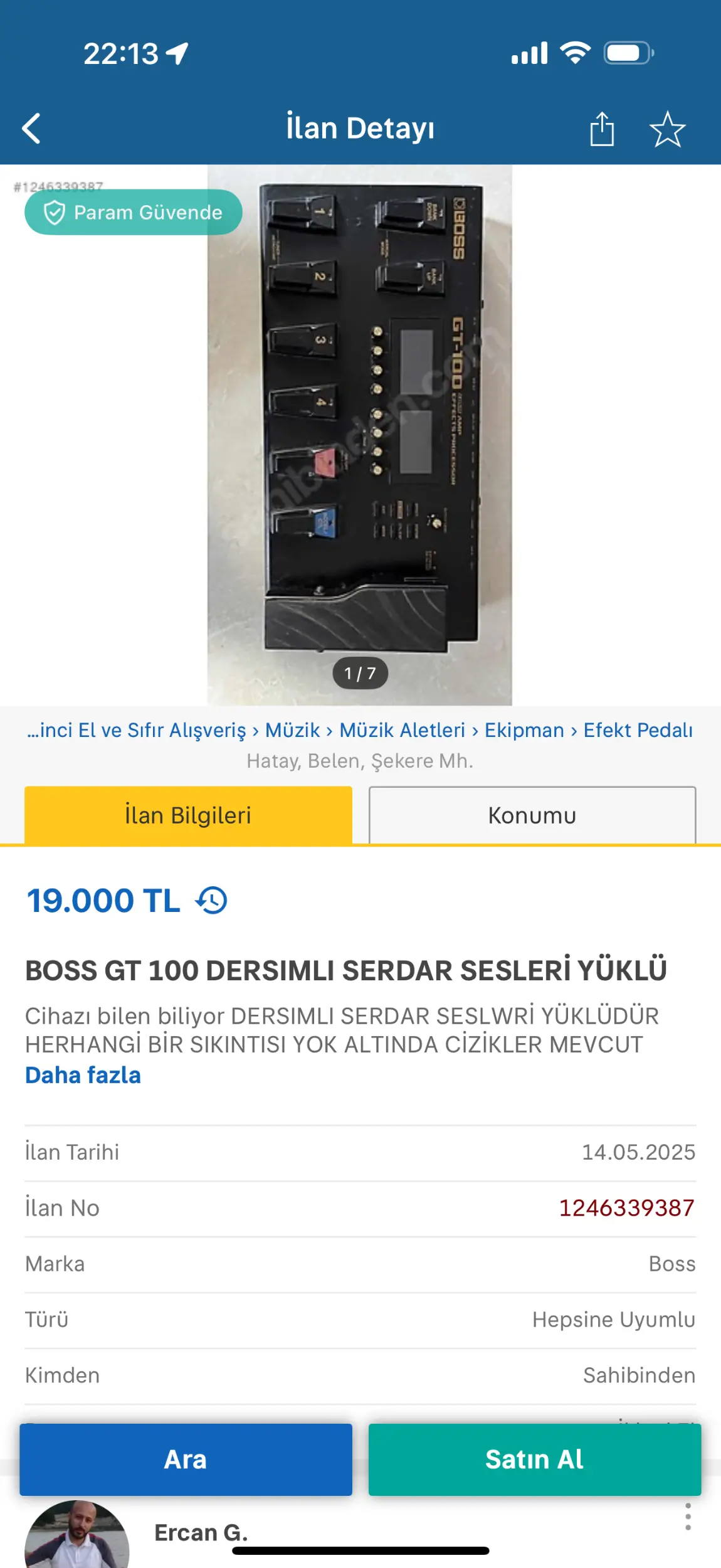Screen dimensions: 721x1568
Task: Go back from the listing detail
Action: pyautogui.click(x=31, y=129)
